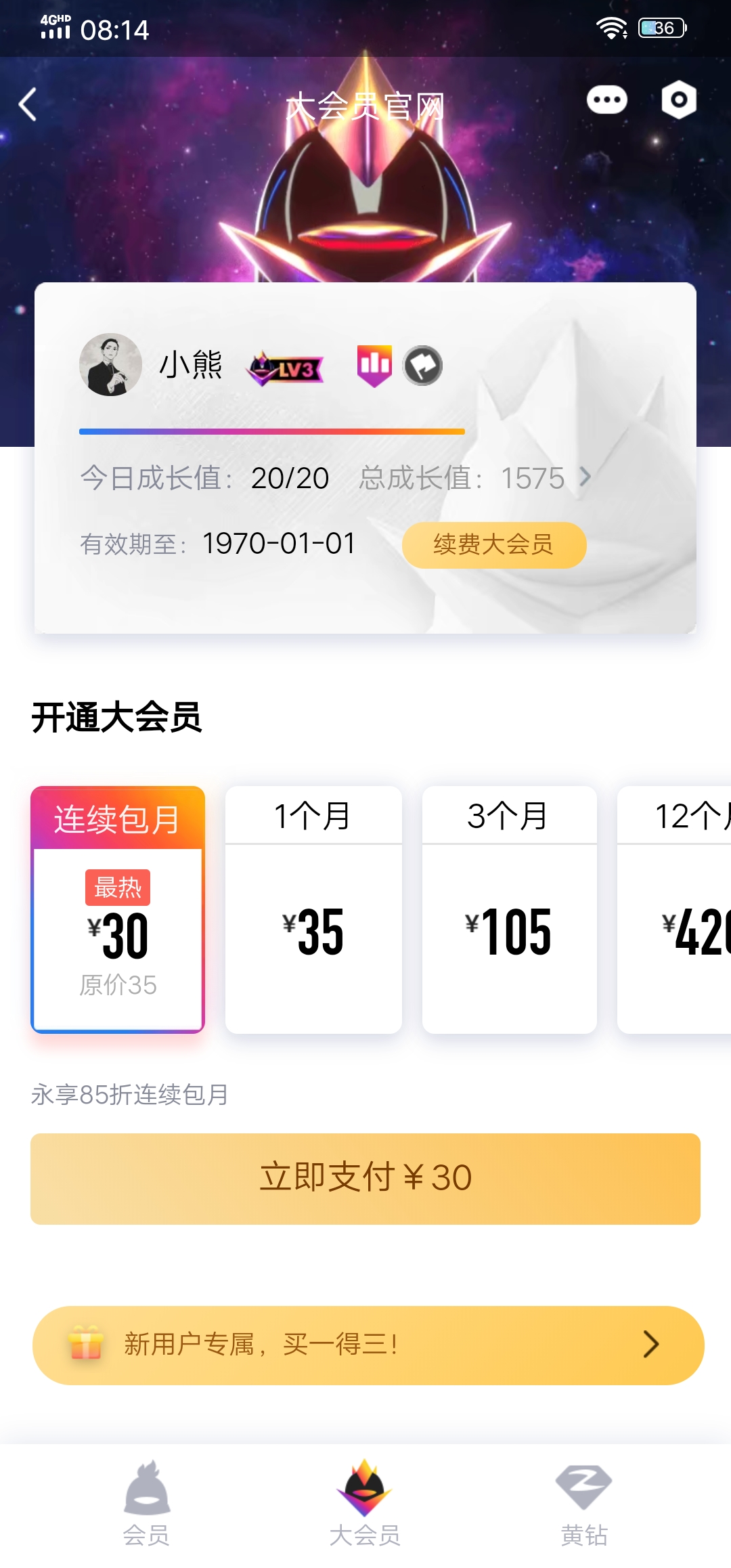Viewport: 731px width, 1568px height.
Task: Tap the hexagon settings icon
Action: point(679,100)
